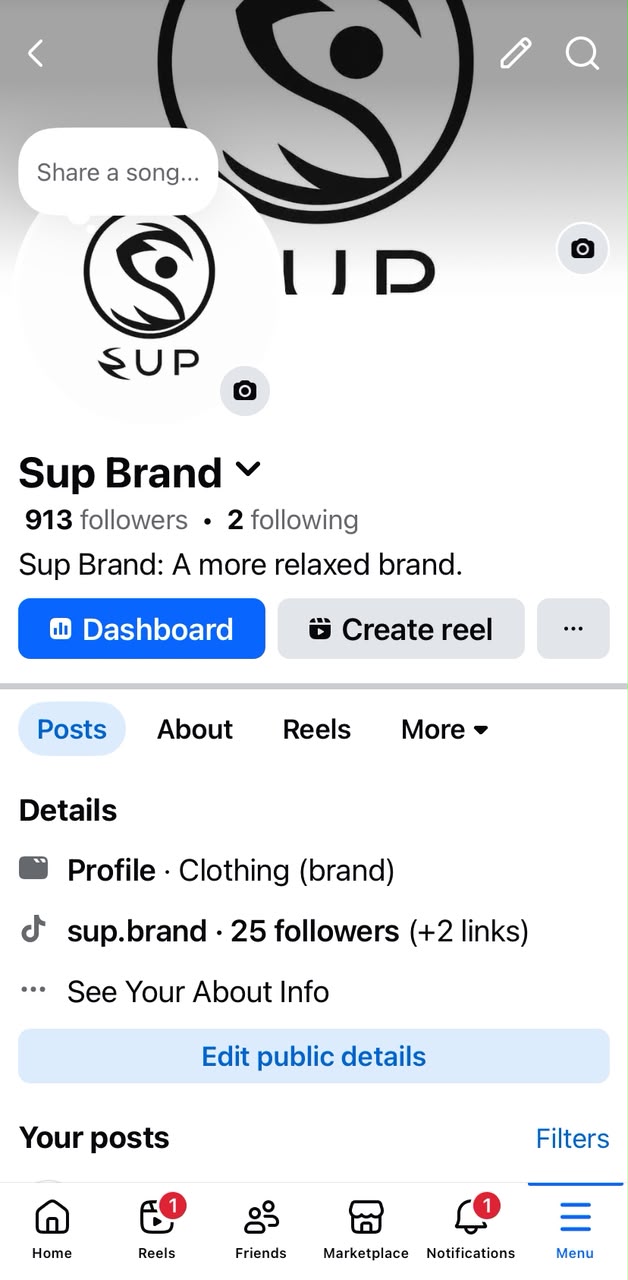Screen dimensions: 628x1280
Task: Tap the Share a song bubble
Action: (118, 172)
